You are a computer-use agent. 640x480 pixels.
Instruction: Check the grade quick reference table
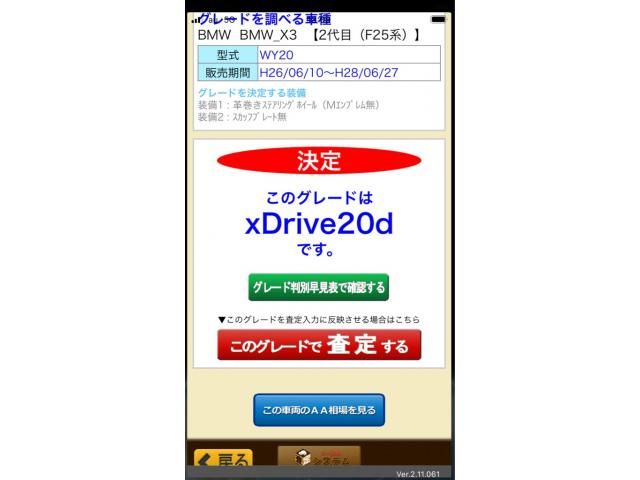[318, 288]
